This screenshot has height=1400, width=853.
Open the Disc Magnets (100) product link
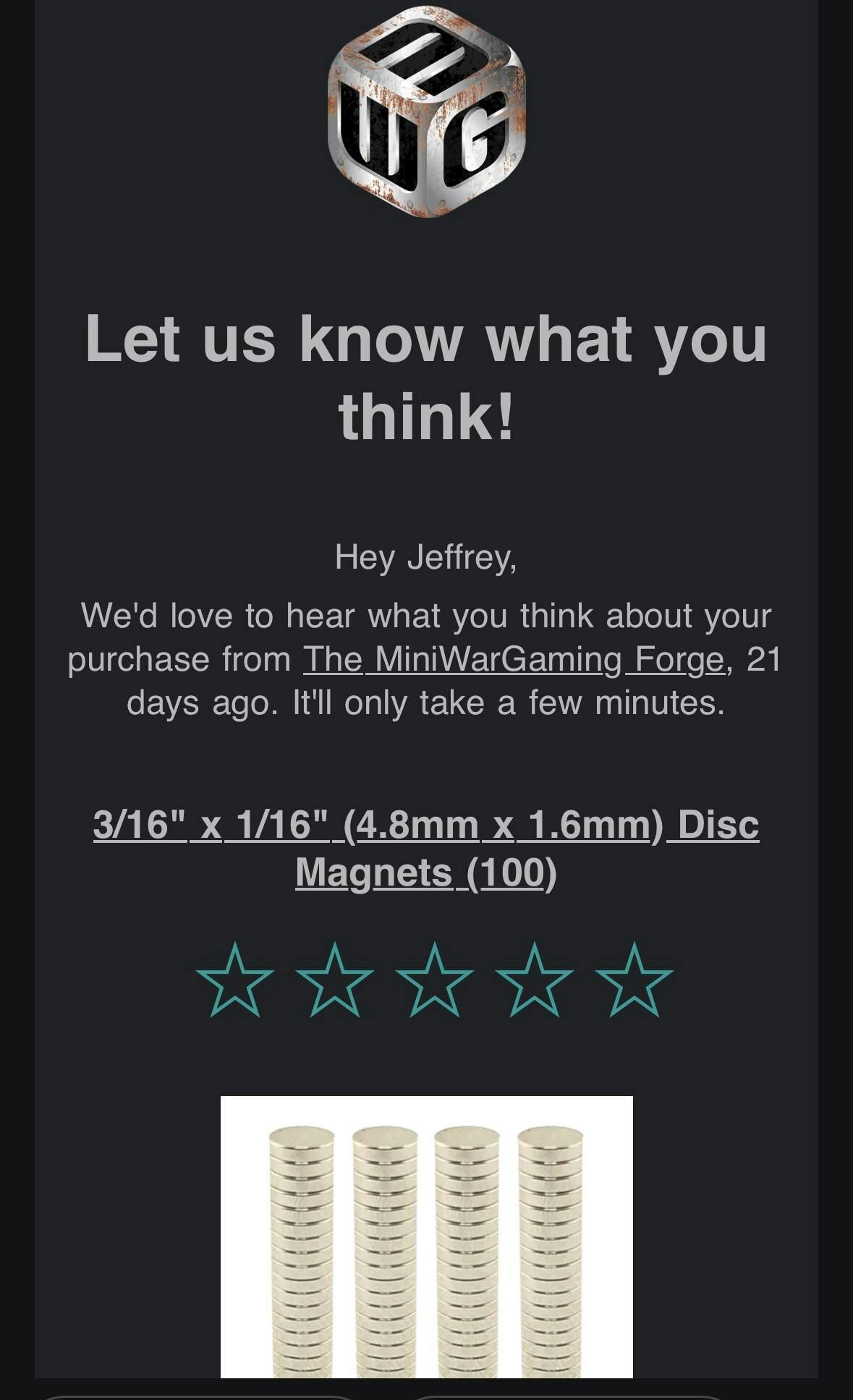point(426,848)
